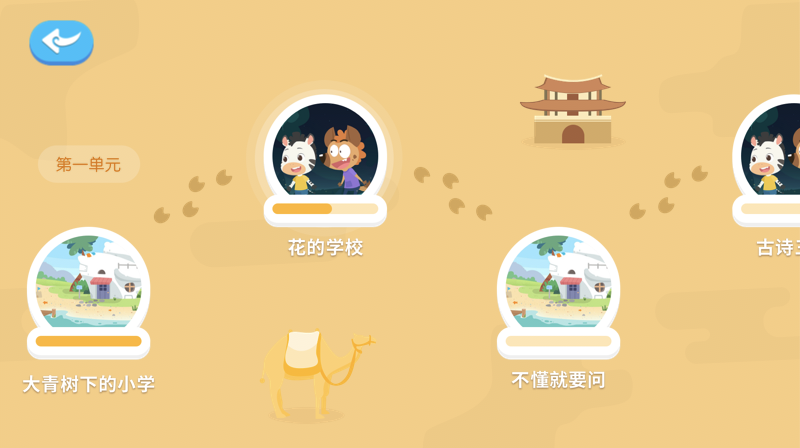Go back with the blue arrow button
This screenshot has height=448, width=800.
click(61, 42)
